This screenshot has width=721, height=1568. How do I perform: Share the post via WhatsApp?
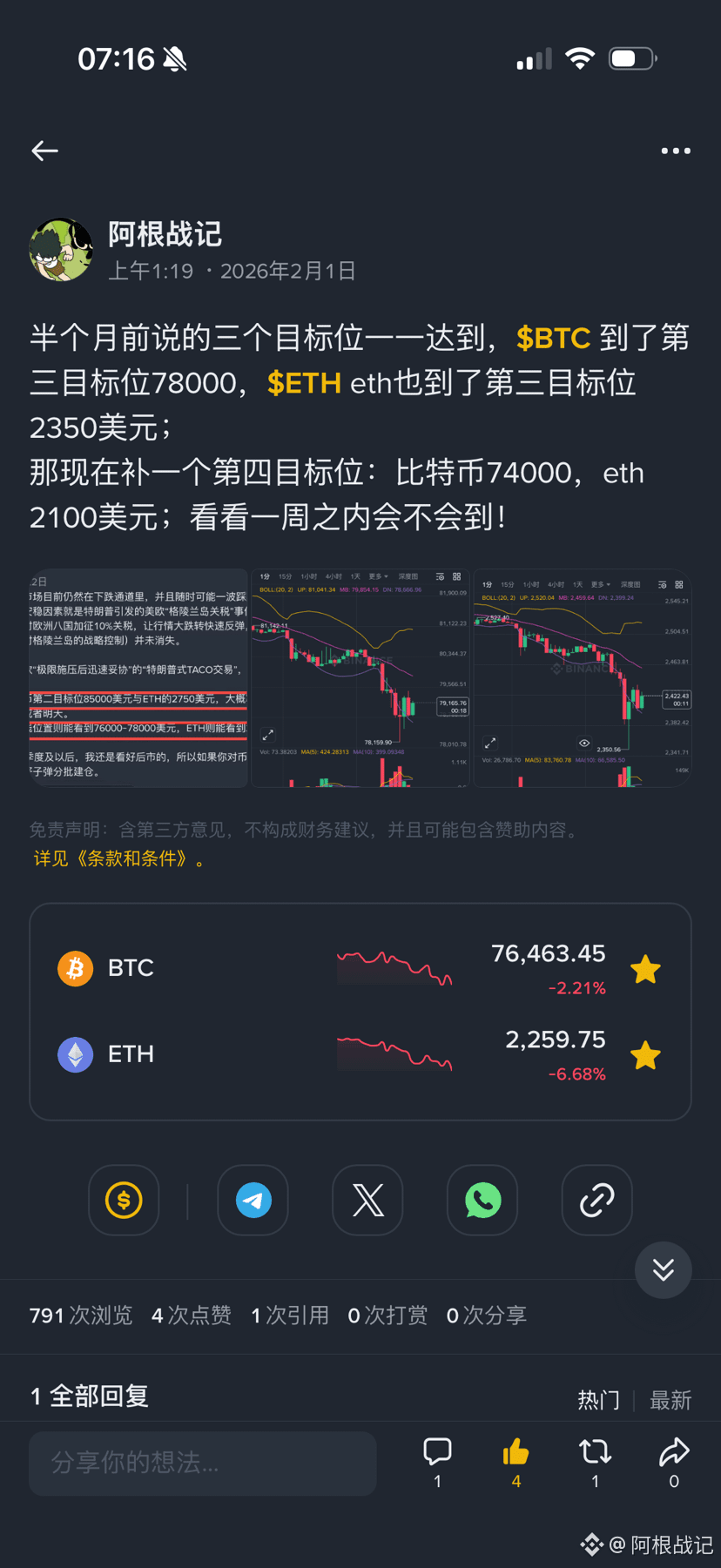482,1200
